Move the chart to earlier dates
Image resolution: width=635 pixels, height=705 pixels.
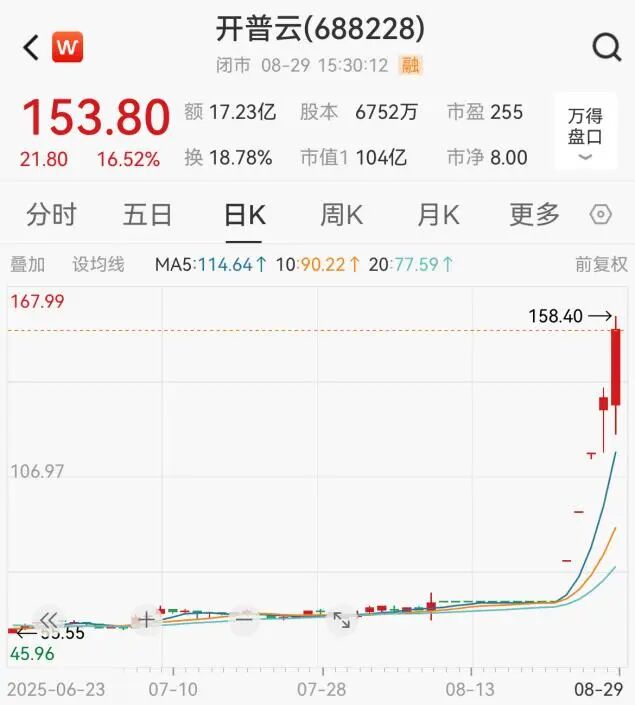[x=48, y=619]
